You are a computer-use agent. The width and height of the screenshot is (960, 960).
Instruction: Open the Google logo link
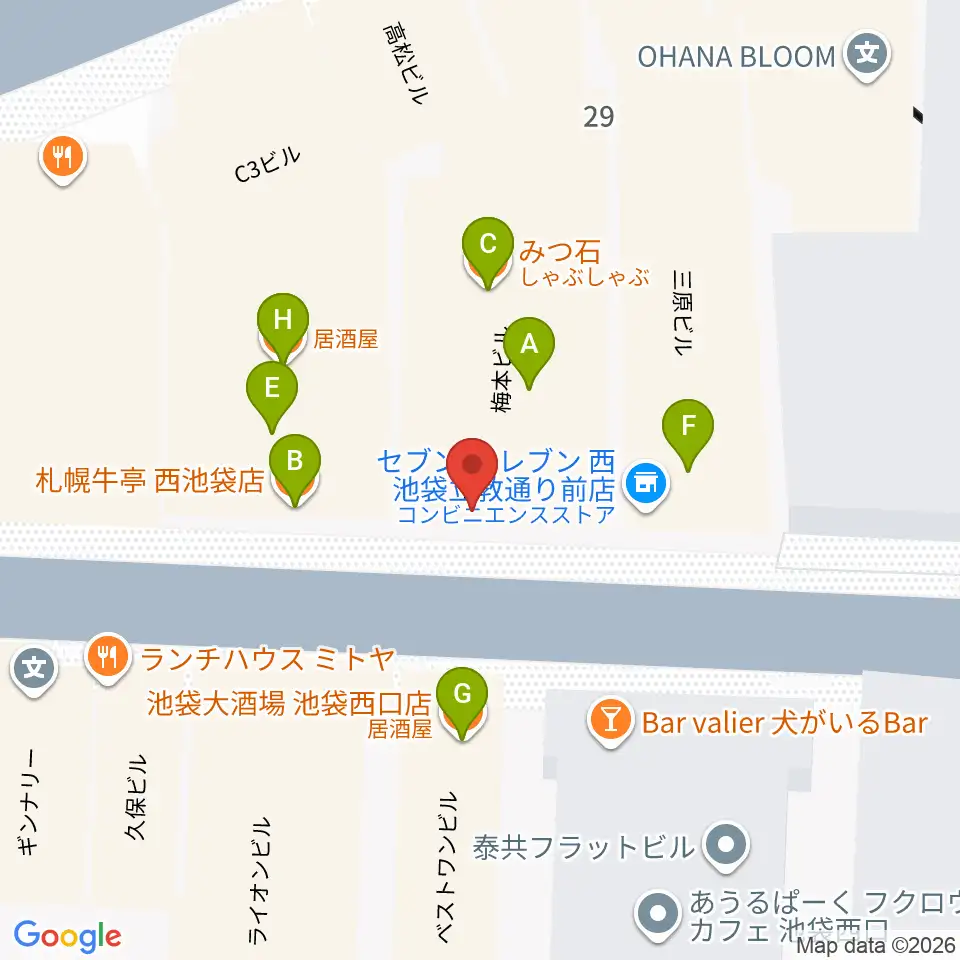pyautogui.click(x=67, y=936)
